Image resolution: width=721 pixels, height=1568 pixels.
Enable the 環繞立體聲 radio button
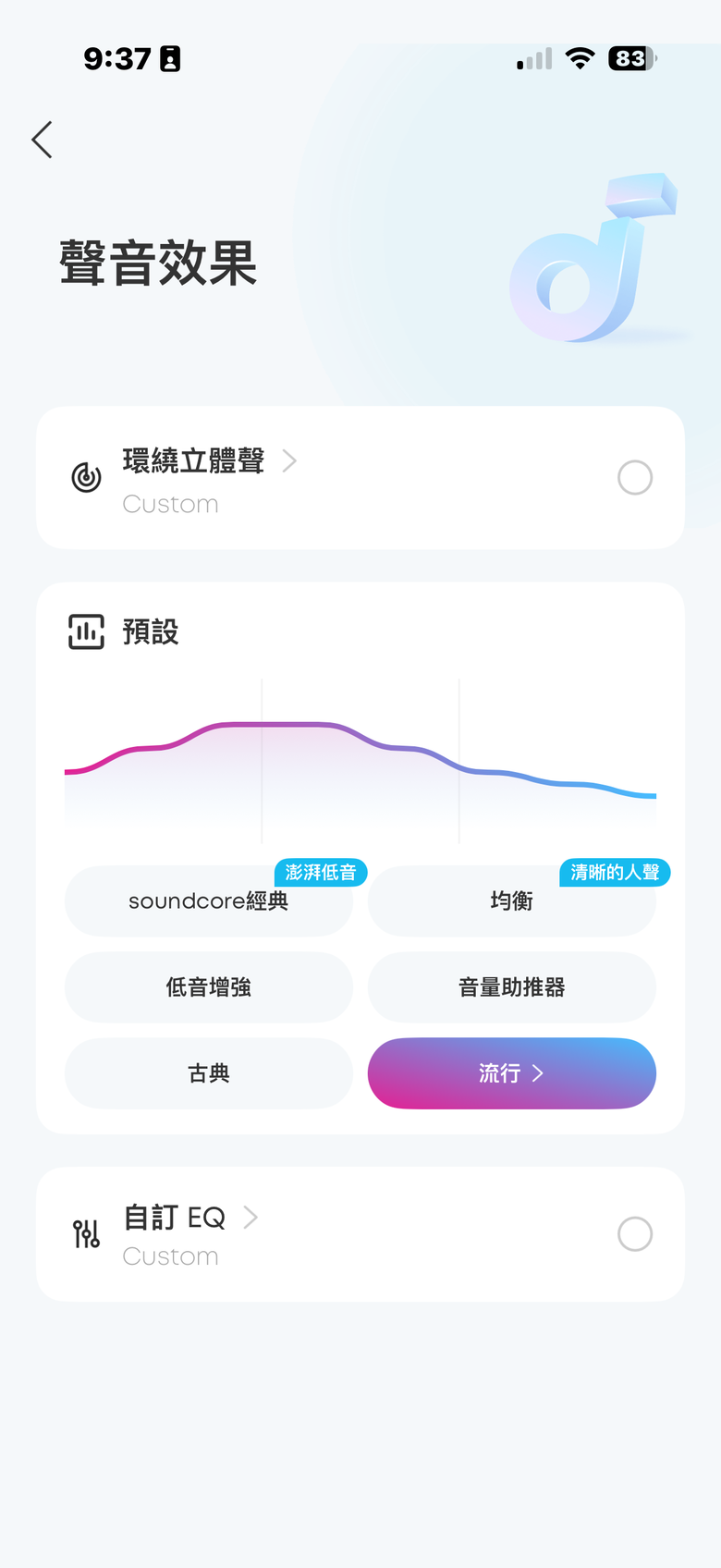coord(635,478)
